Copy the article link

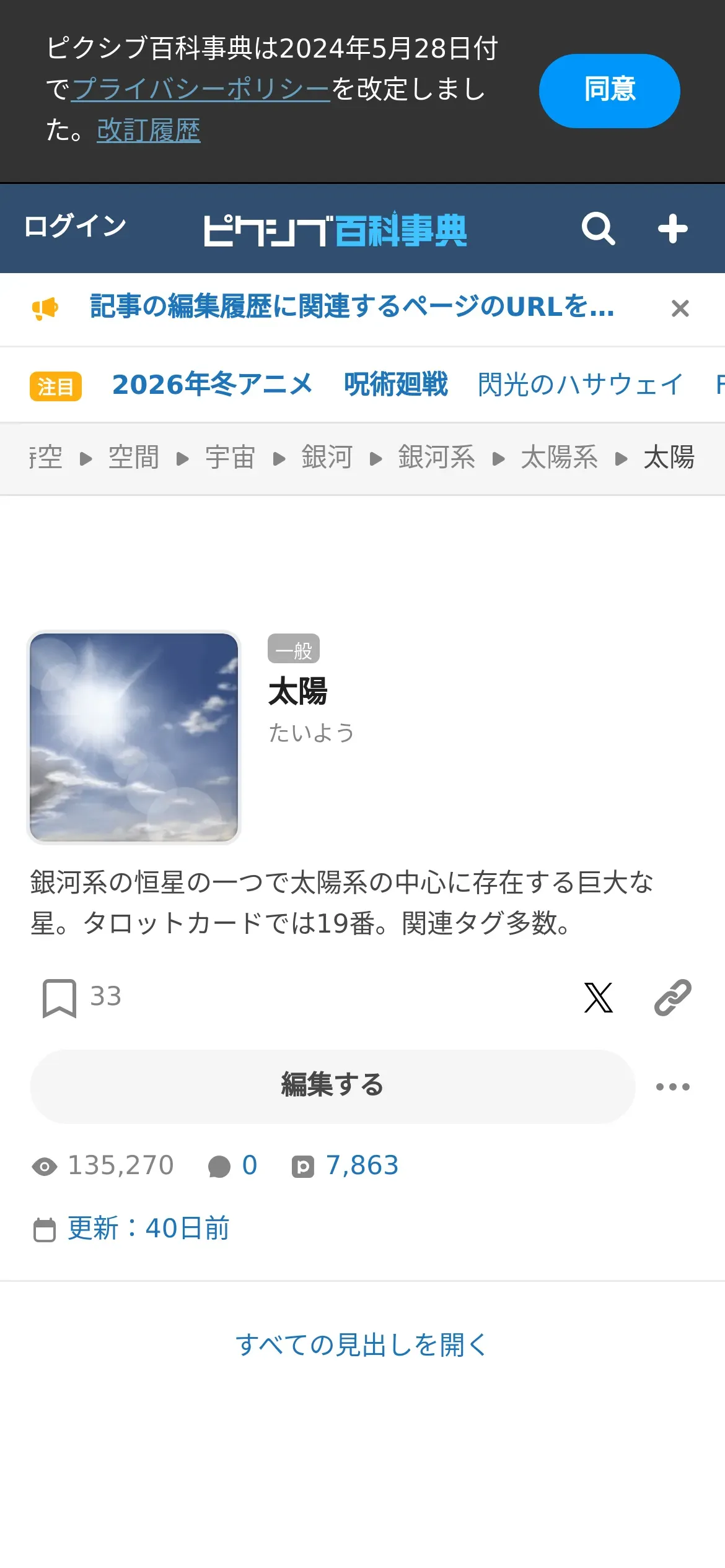pos(672,998)
